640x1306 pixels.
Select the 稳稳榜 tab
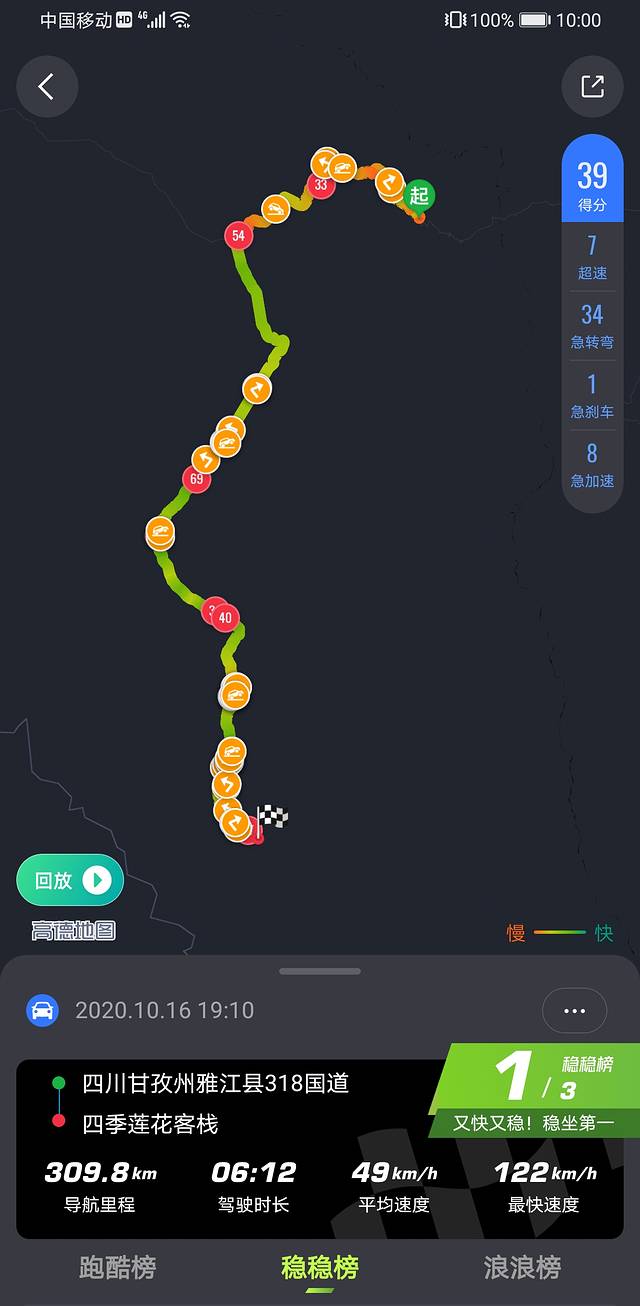[320, 1268]
